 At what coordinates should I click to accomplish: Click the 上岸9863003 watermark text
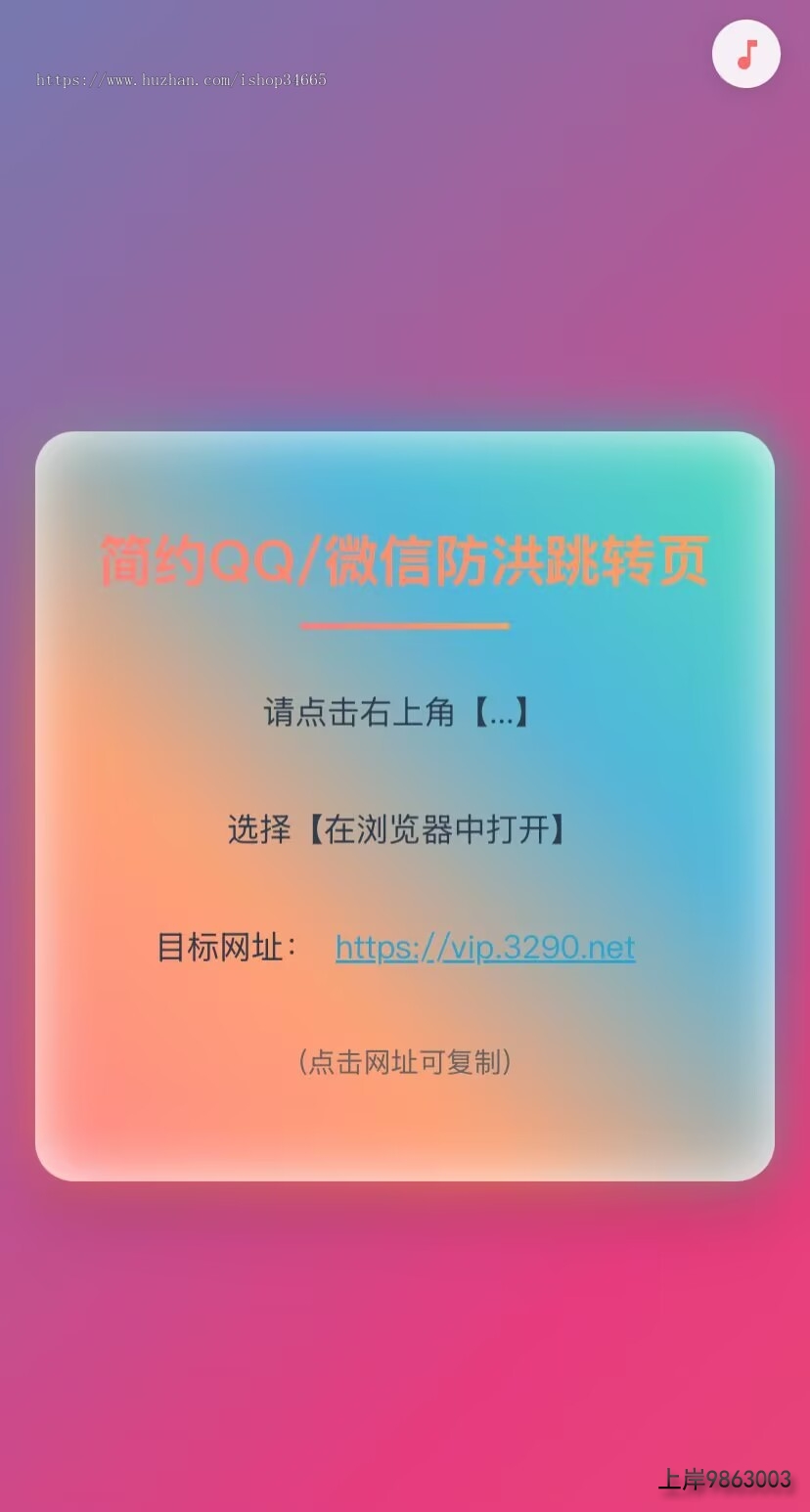[726, 1481]
